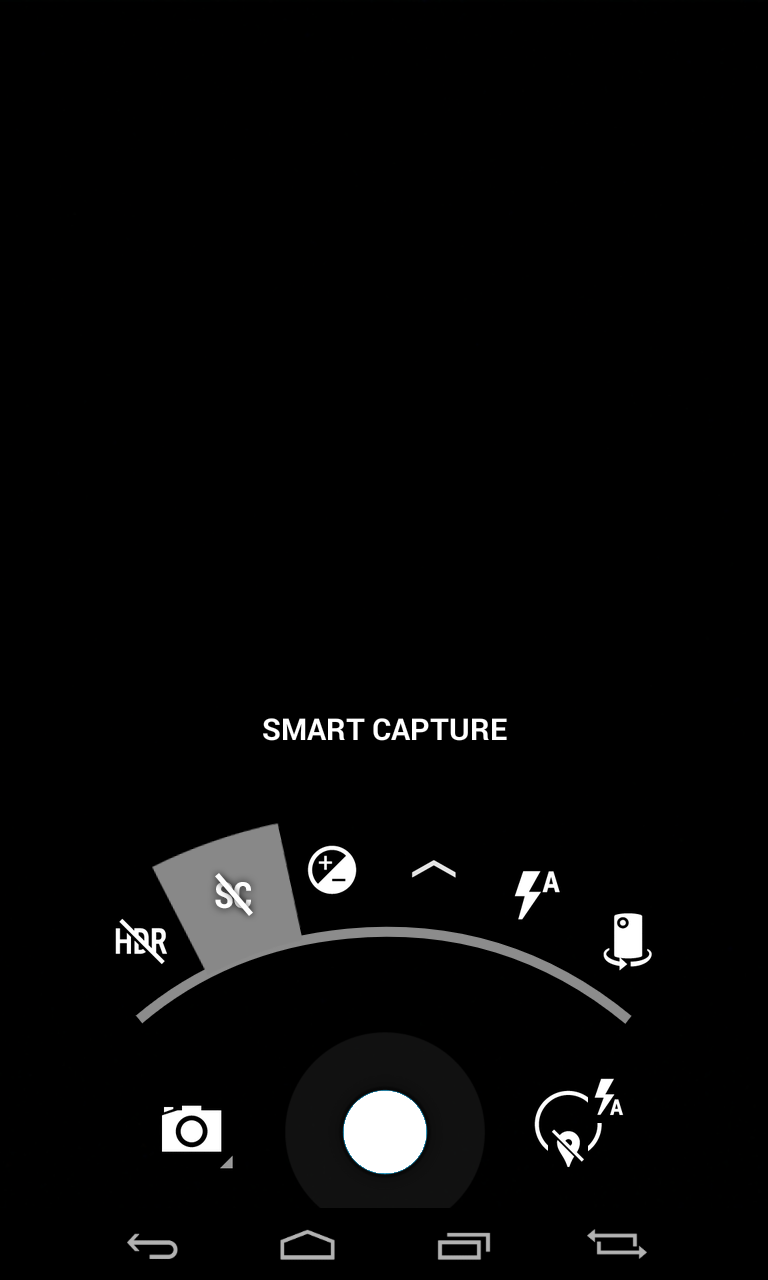Open the recent apps overview

[x=464, y=1246]
